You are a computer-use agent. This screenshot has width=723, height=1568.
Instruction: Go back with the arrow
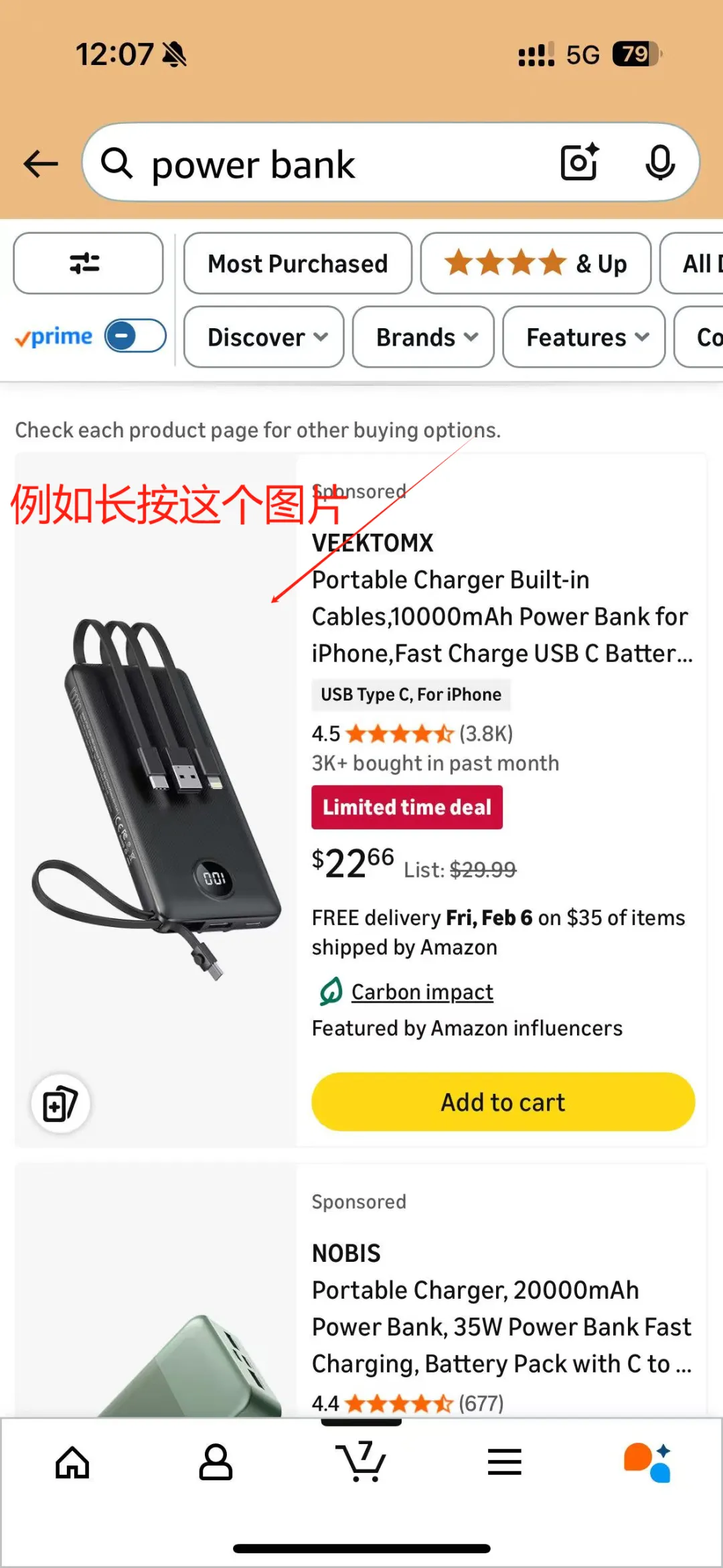click(41, 164)
